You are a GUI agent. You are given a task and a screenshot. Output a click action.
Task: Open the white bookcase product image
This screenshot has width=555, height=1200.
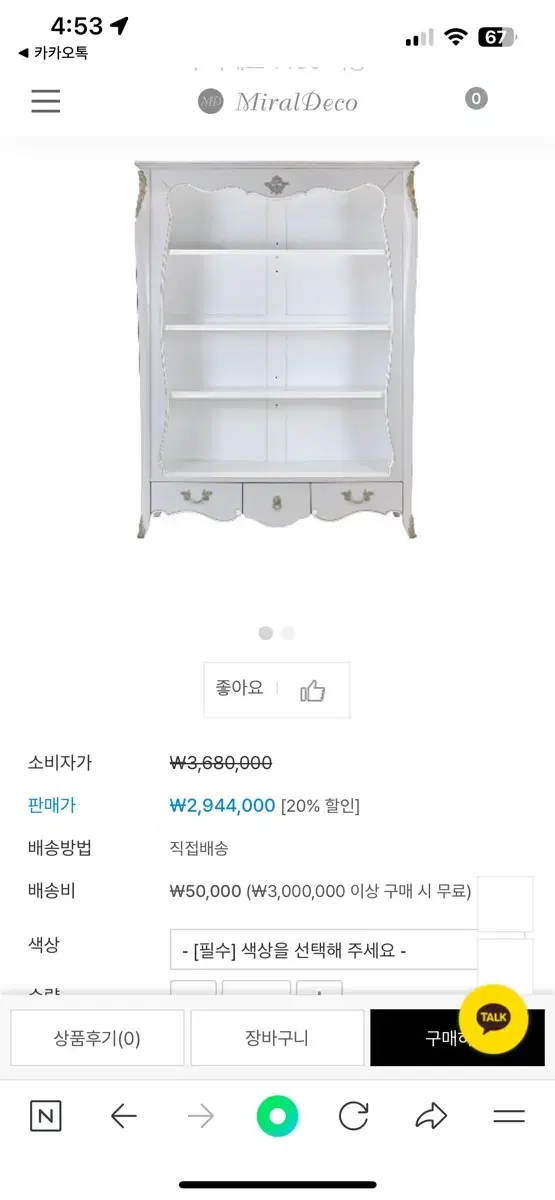[x=276, y=349]
